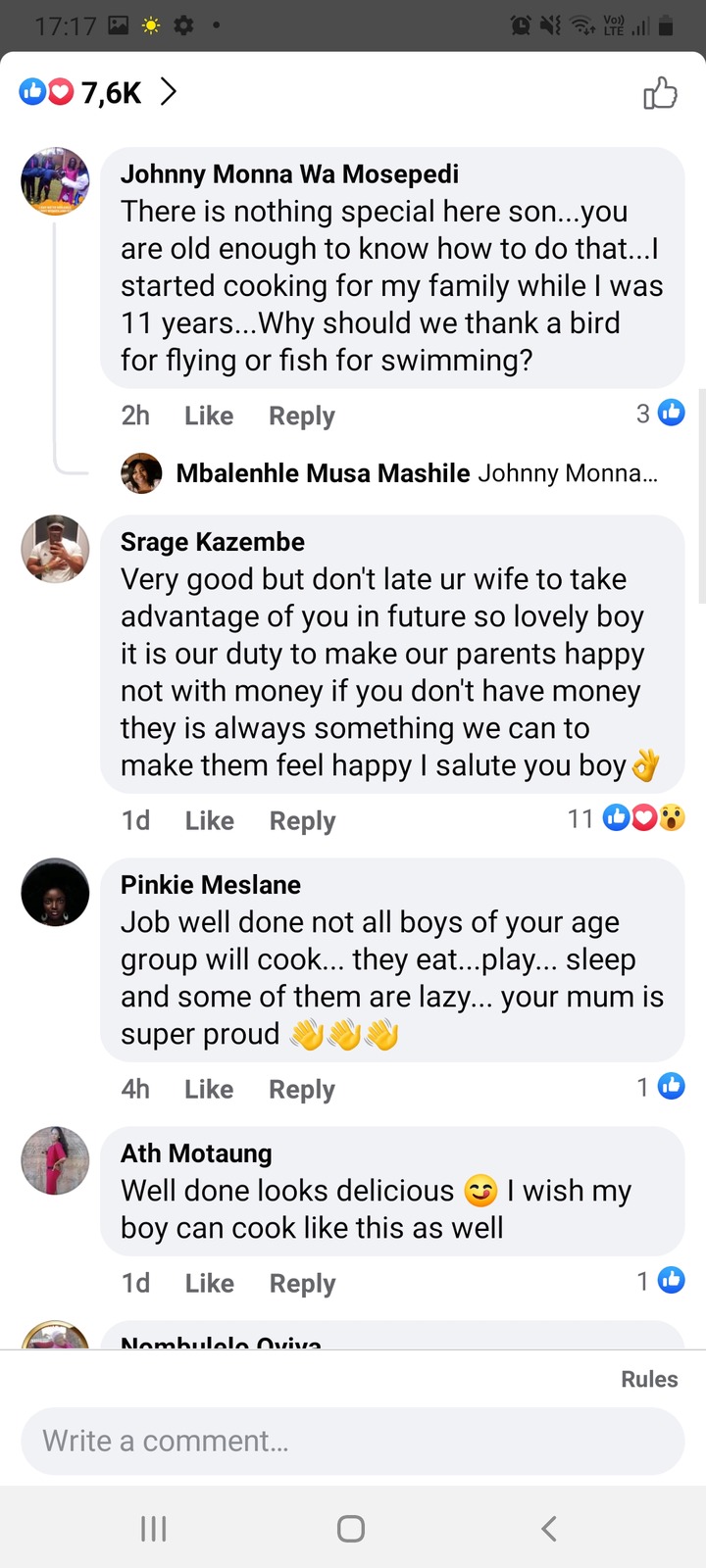Image resolution: width=706 pixels, height=1568 pixels.
Task: Like Srage Kazembe's comment
Action: [x=209, y=820]
